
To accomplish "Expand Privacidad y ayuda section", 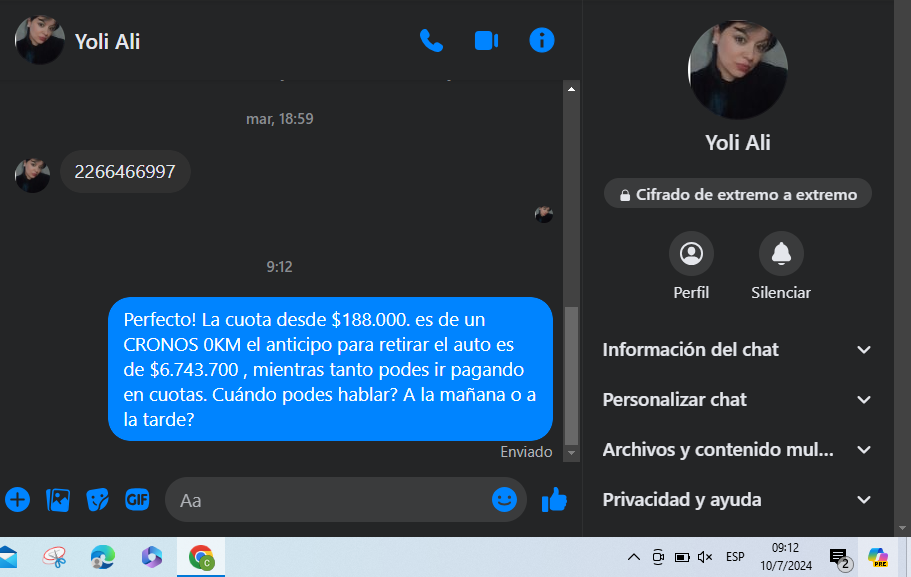I will coord(737,500).
